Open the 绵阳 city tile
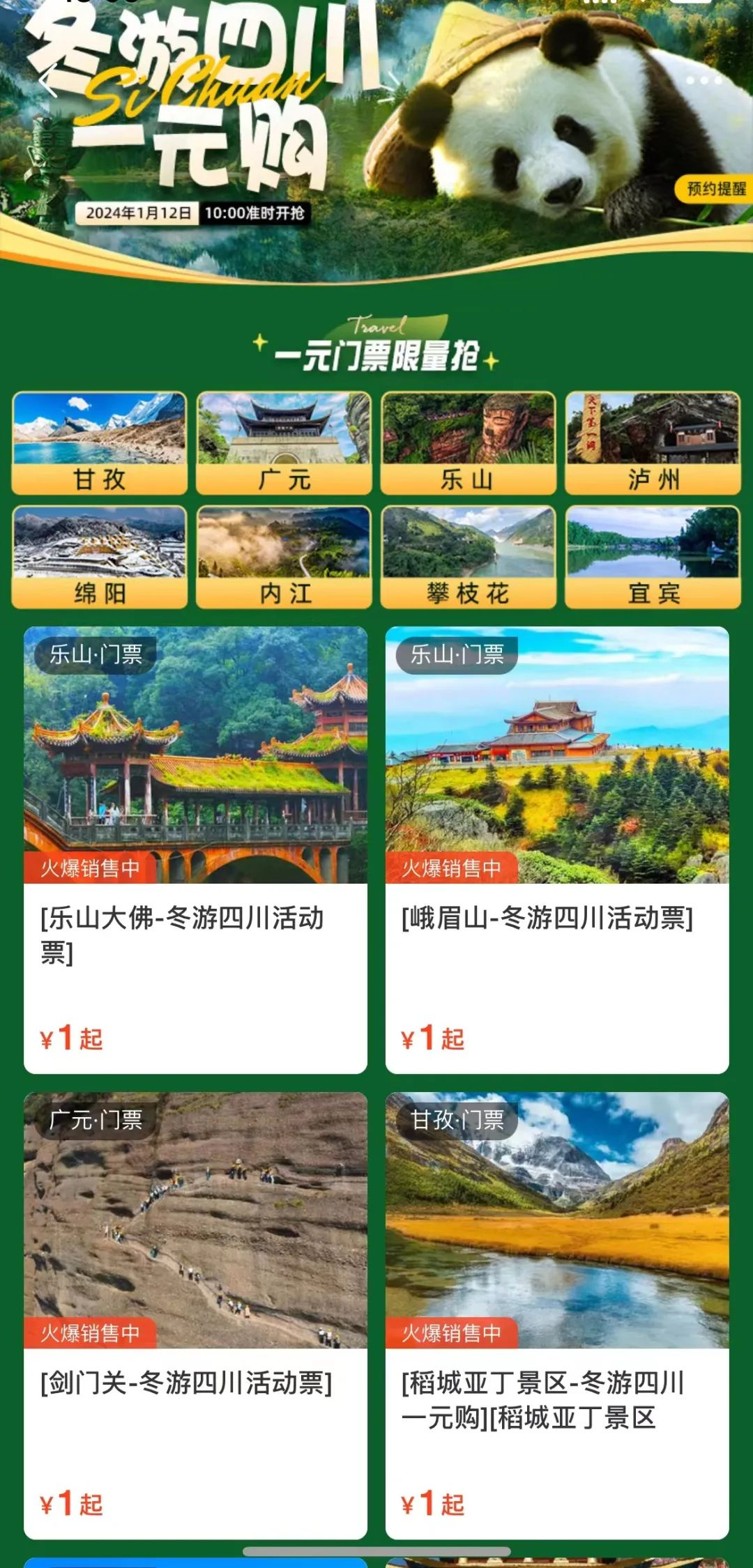Image resolution: width=753 pixels, height=1568 pixels. [x=100, y=558]
